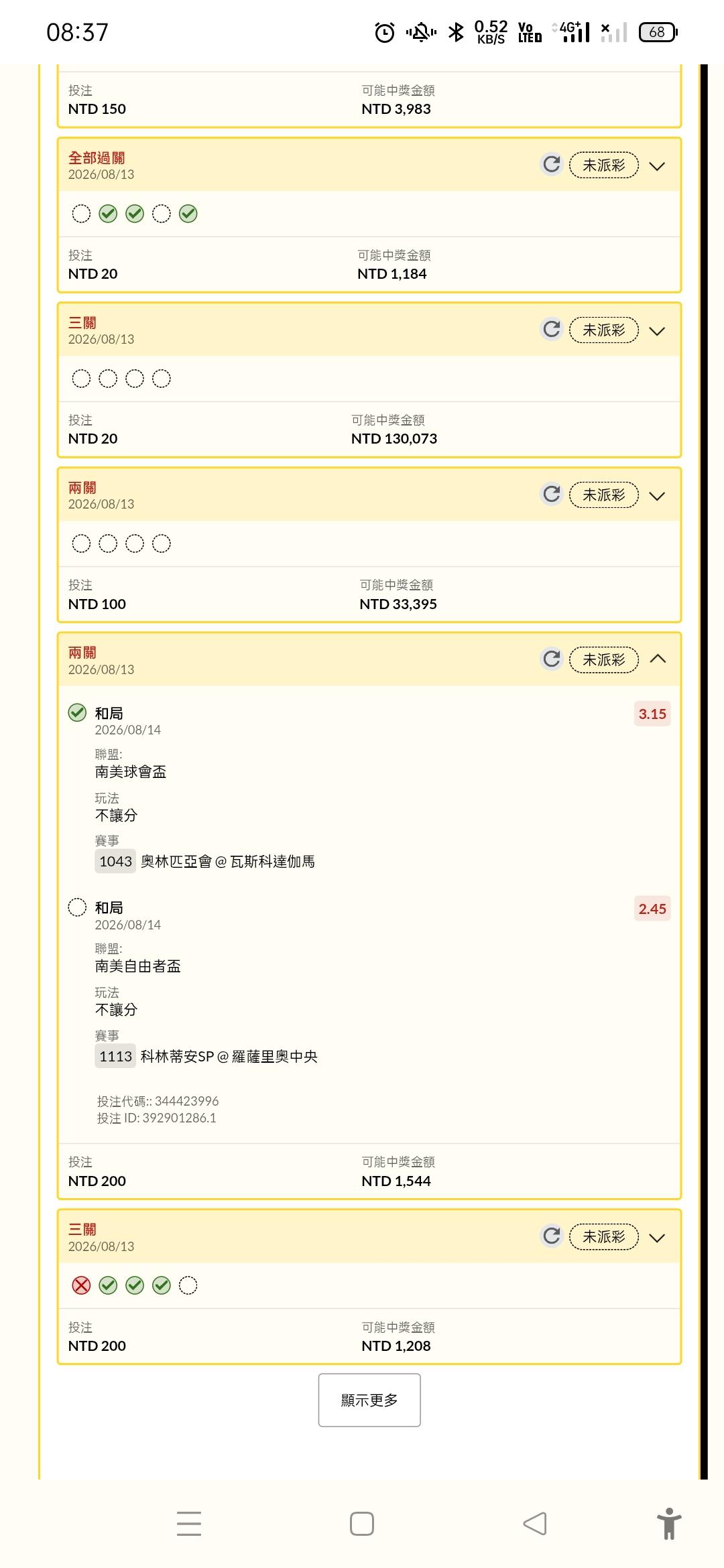Expand the 三關 bet with NTD 130,073 payout
This screenshot has height=1568, width=724.
[657, 331]
